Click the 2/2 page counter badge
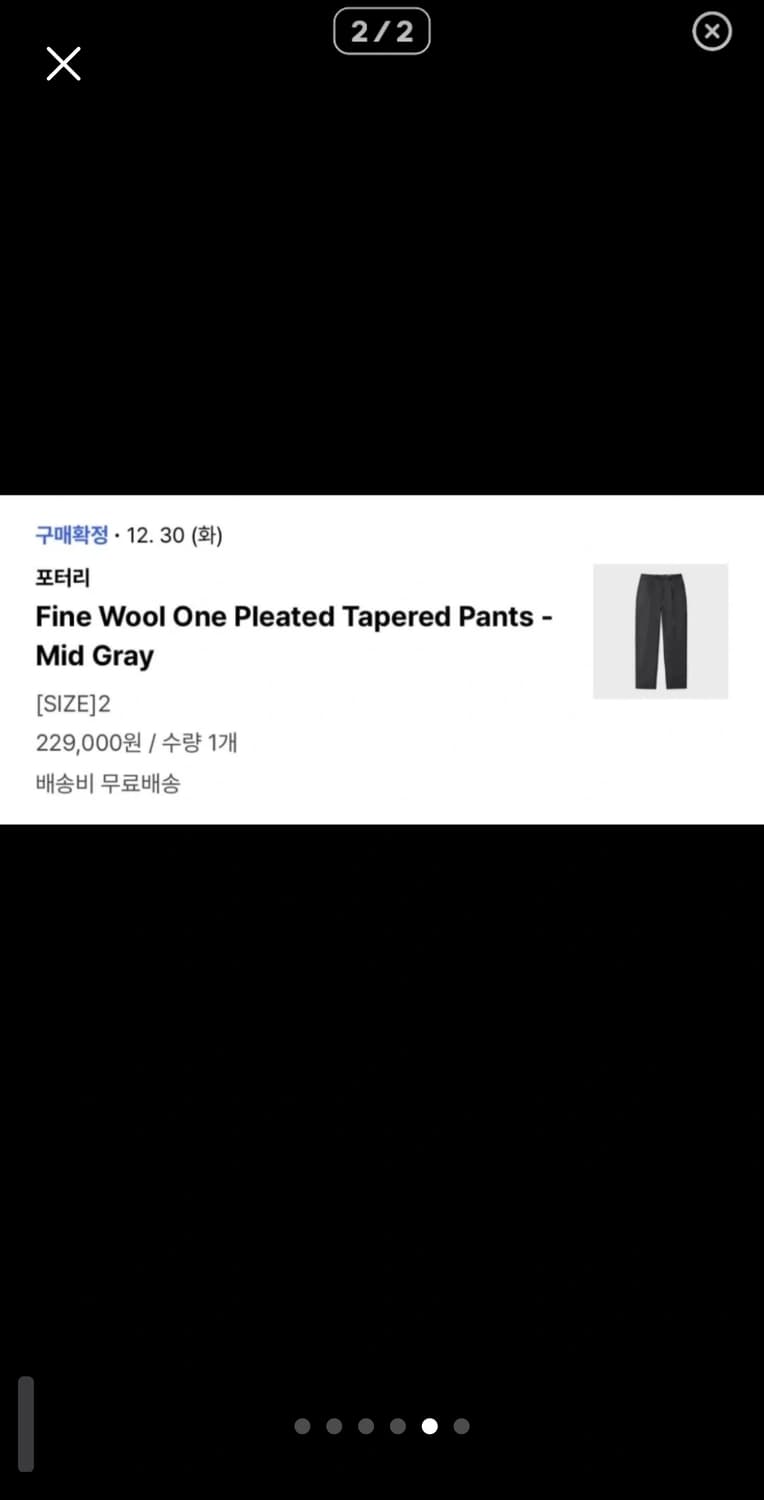Image resolution: width=764 pixels, height=1500 pixels. (382, 31)
